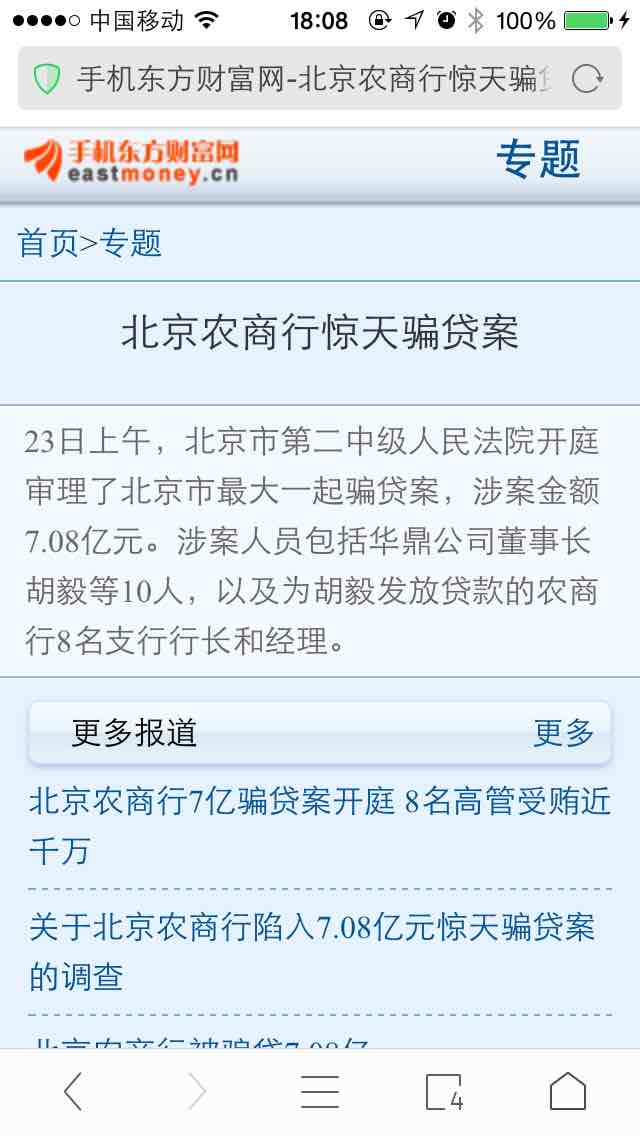Tap 更多 to see more reports
Image resolution: width=640 pixels, height=1136 pixels.
point(564,733)
